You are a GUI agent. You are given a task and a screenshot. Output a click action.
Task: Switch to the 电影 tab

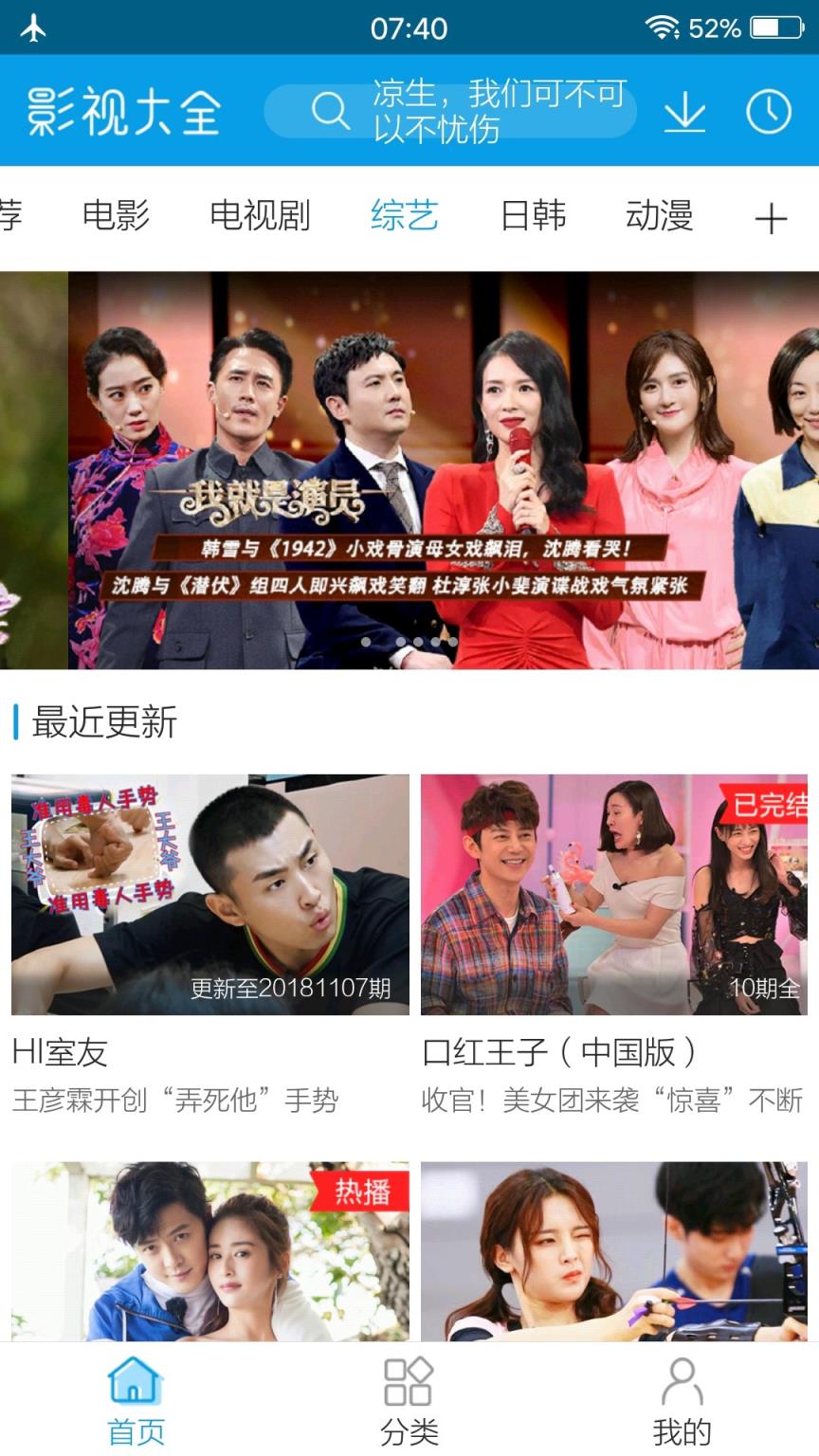tap(116, 216)
